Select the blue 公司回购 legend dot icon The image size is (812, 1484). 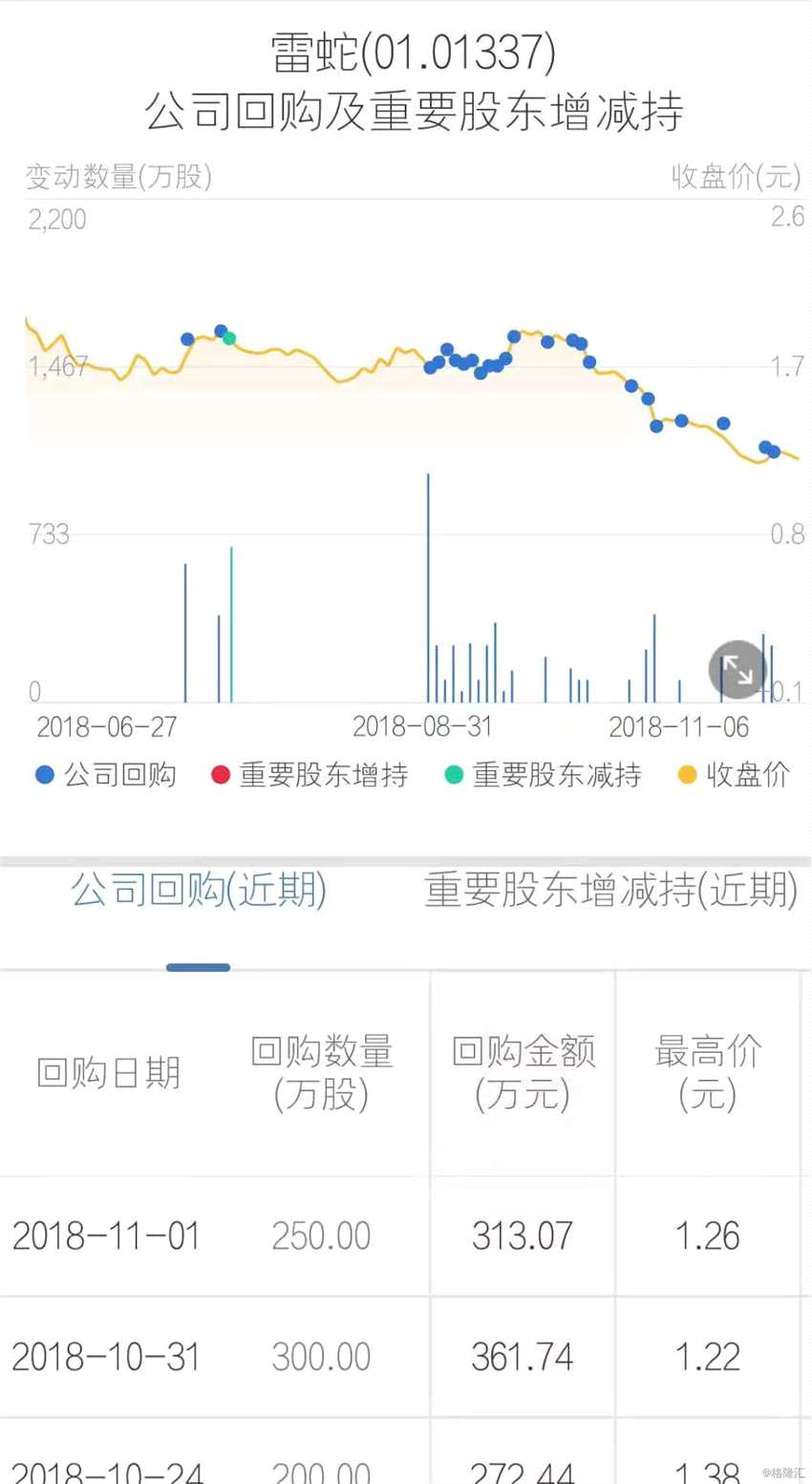(x=45, y=775)
